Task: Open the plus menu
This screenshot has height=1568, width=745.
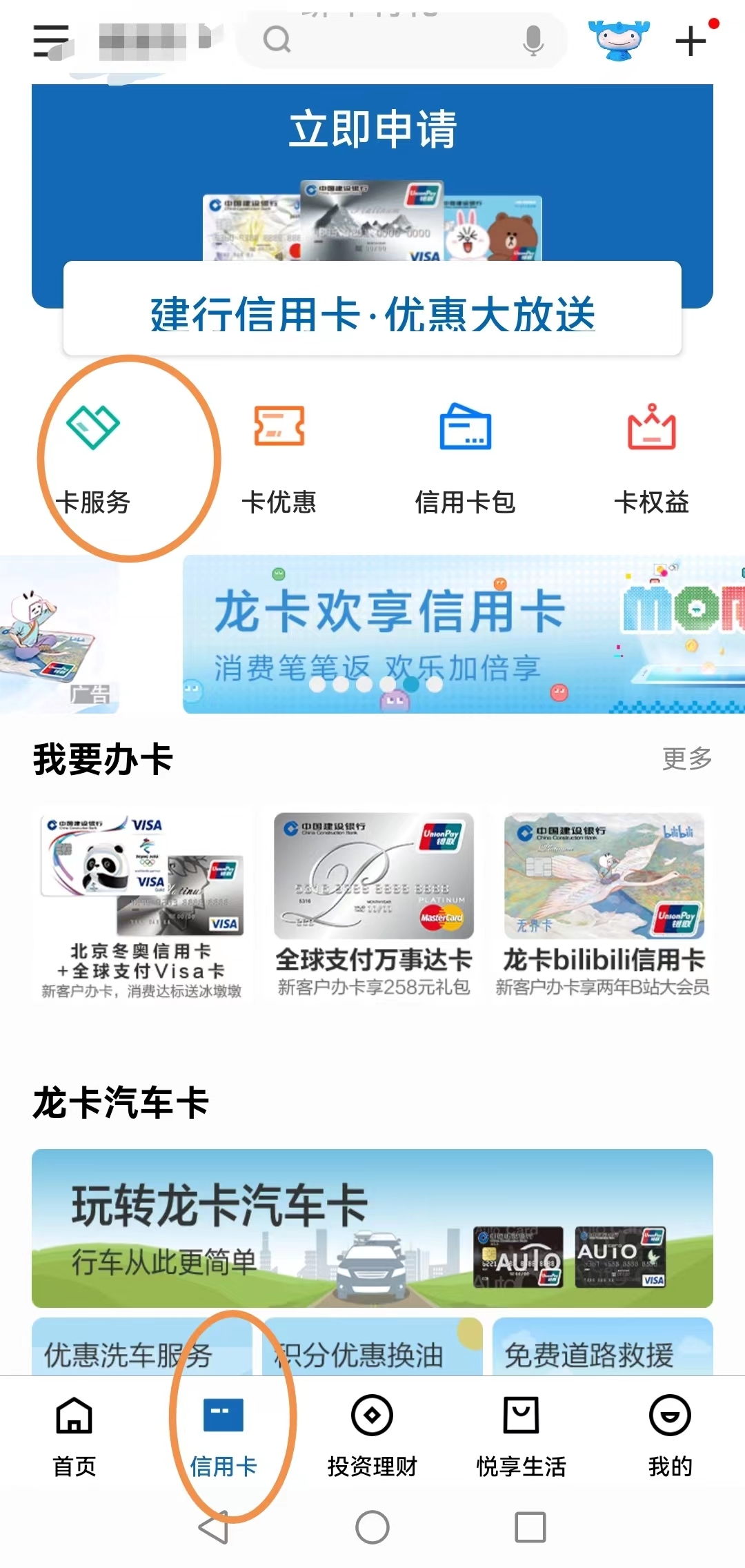Action: point(691,41)
